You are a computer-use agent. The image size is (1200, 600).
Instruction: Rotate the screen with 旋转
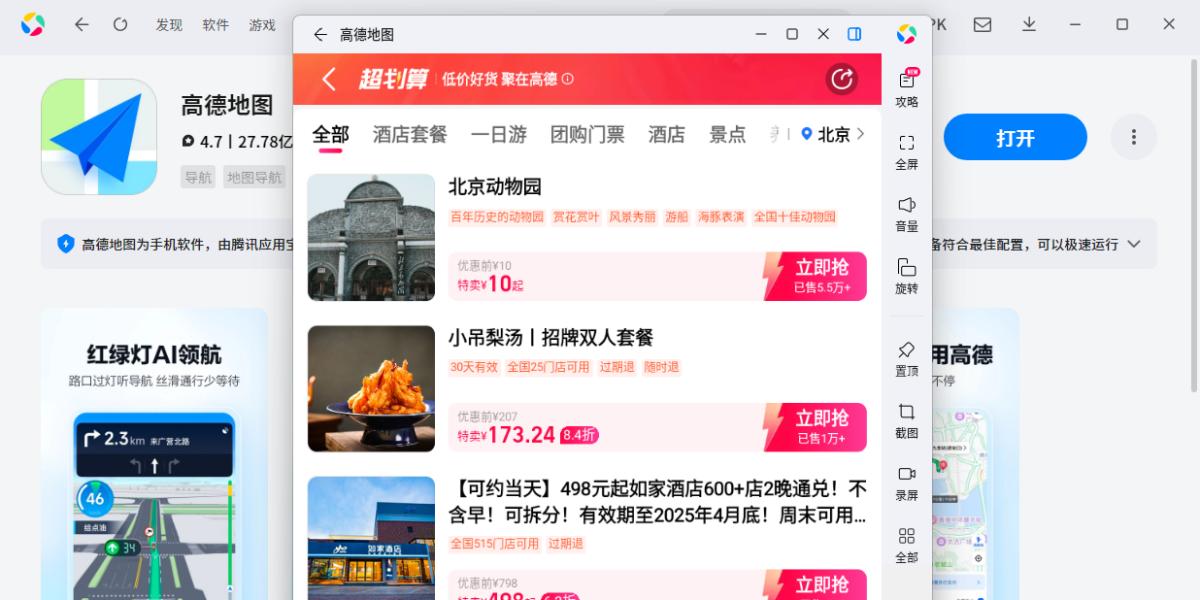(x=906, y=276)
